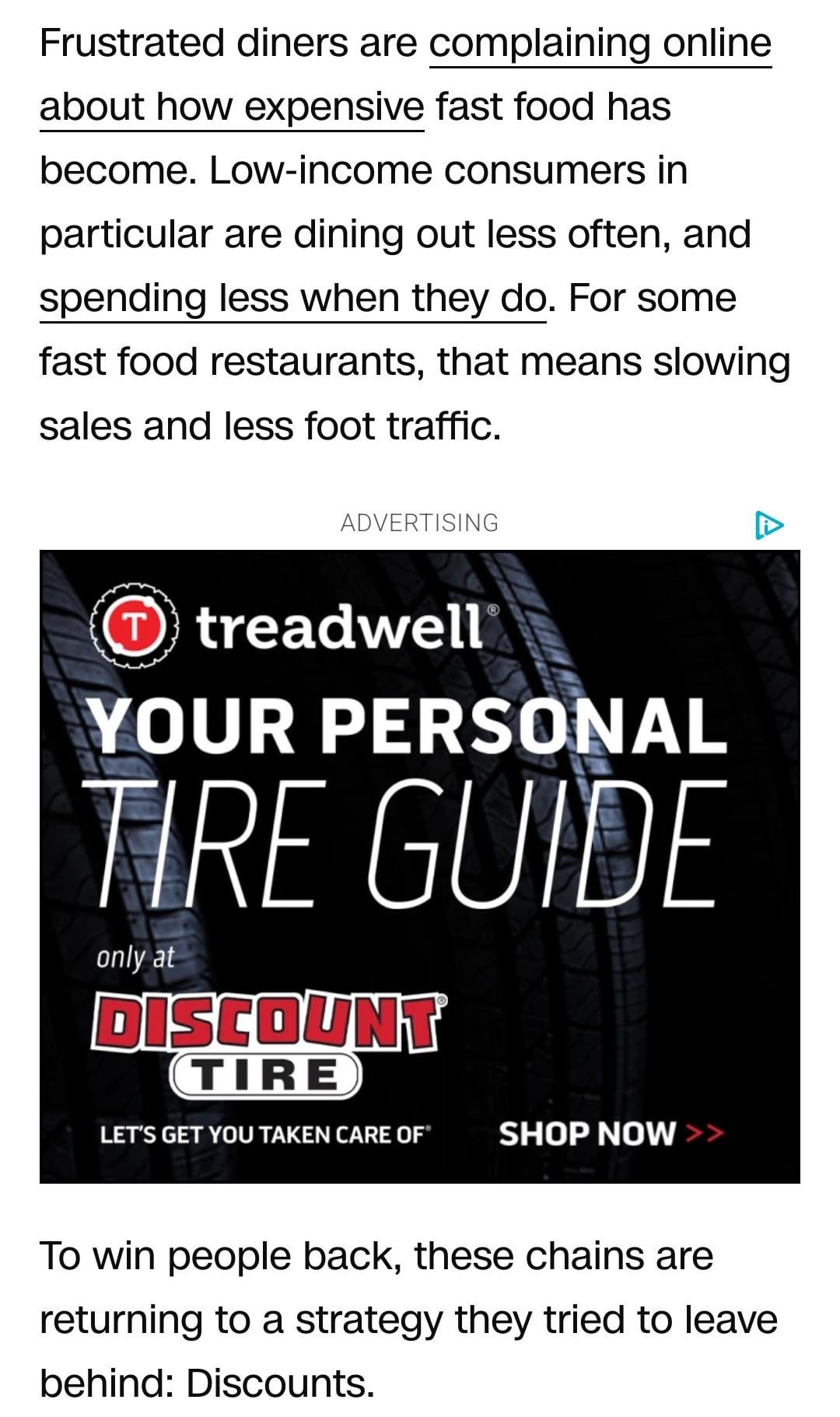Image resolution: width=840 pixels, height=1417 pixels.
Task: Open the Discount Tire treadwell ad banner
Action: (420, 866)
